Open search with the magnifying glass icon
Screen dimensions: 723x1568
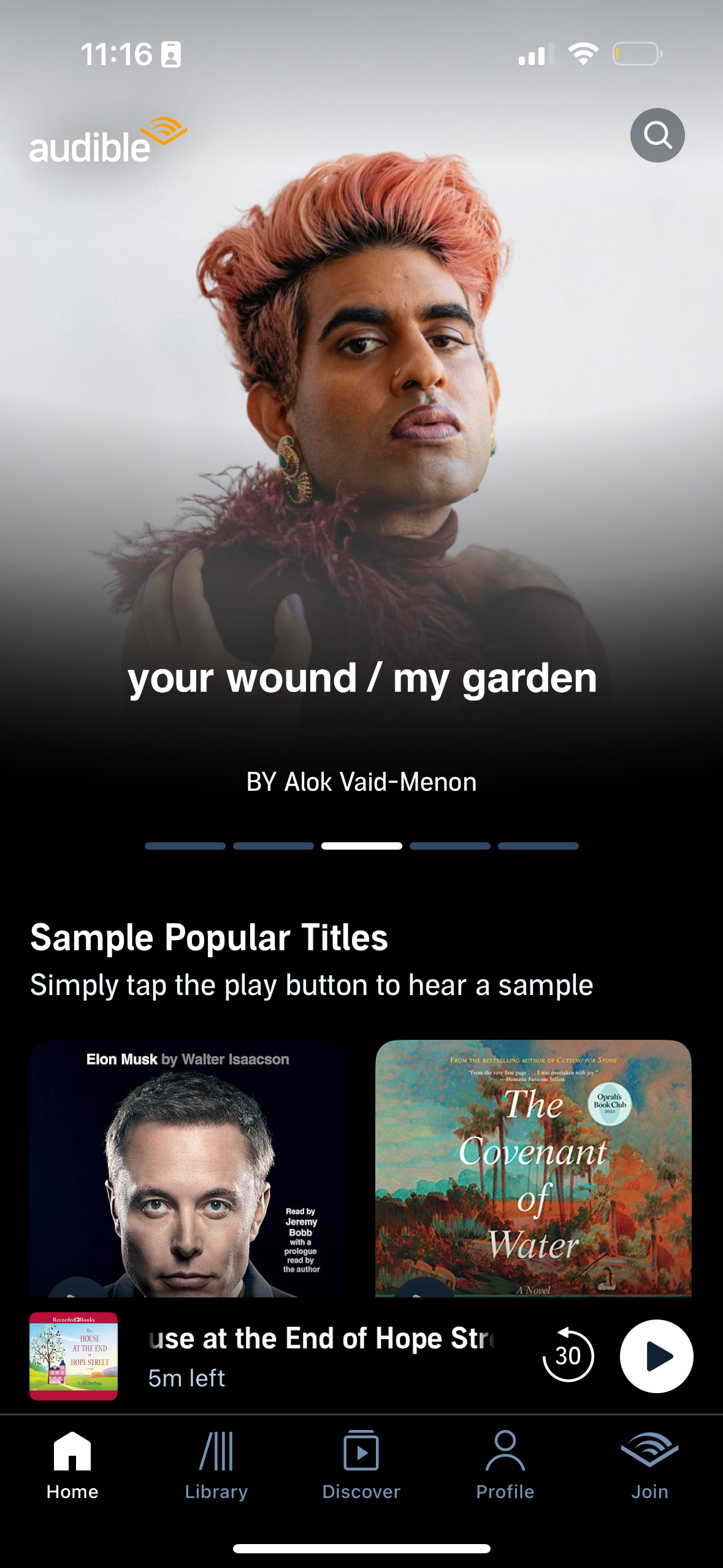pyautogui.click(x=657, y=135)
